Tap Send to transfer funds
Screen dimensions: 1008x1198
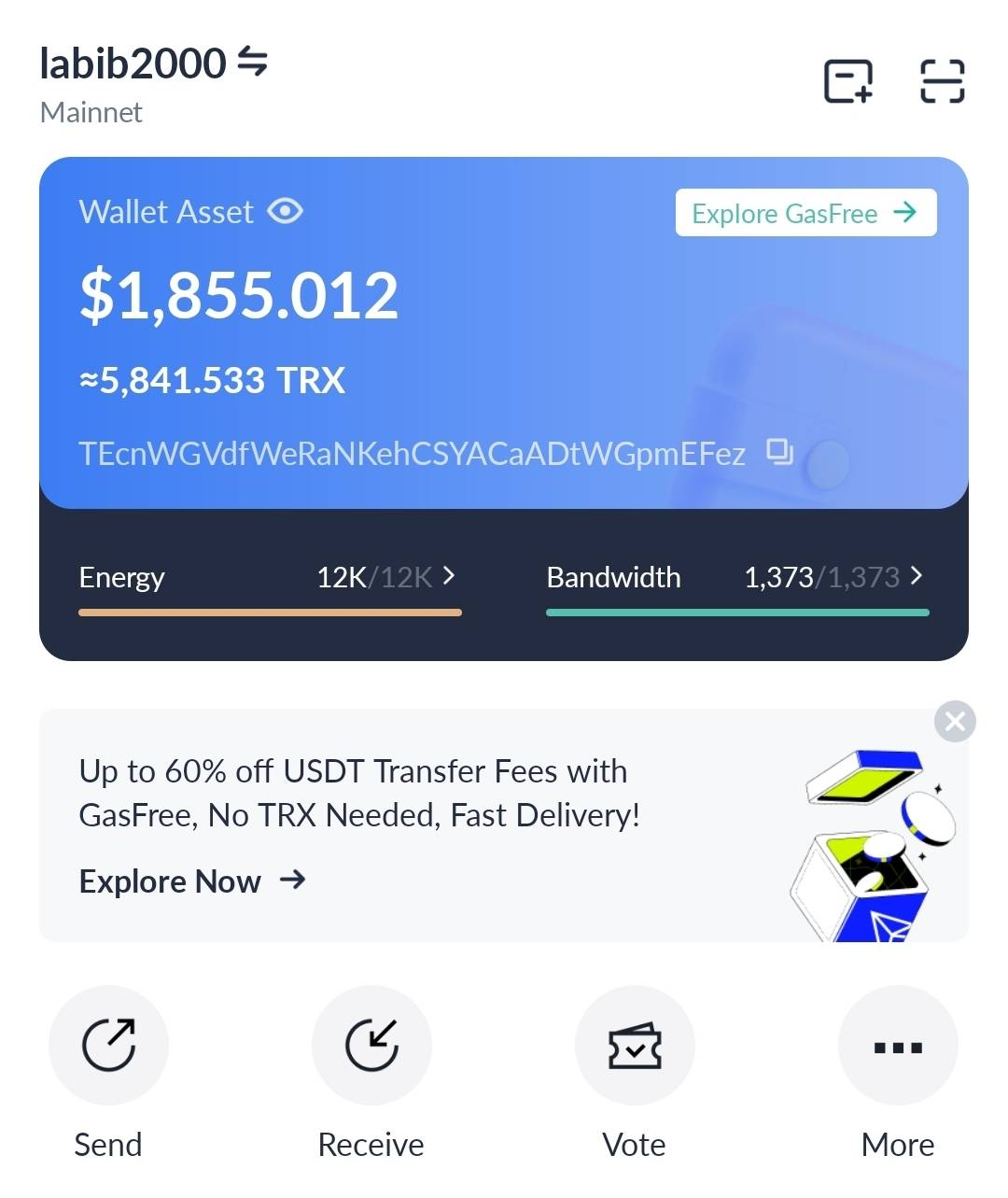pos(108,1046)
